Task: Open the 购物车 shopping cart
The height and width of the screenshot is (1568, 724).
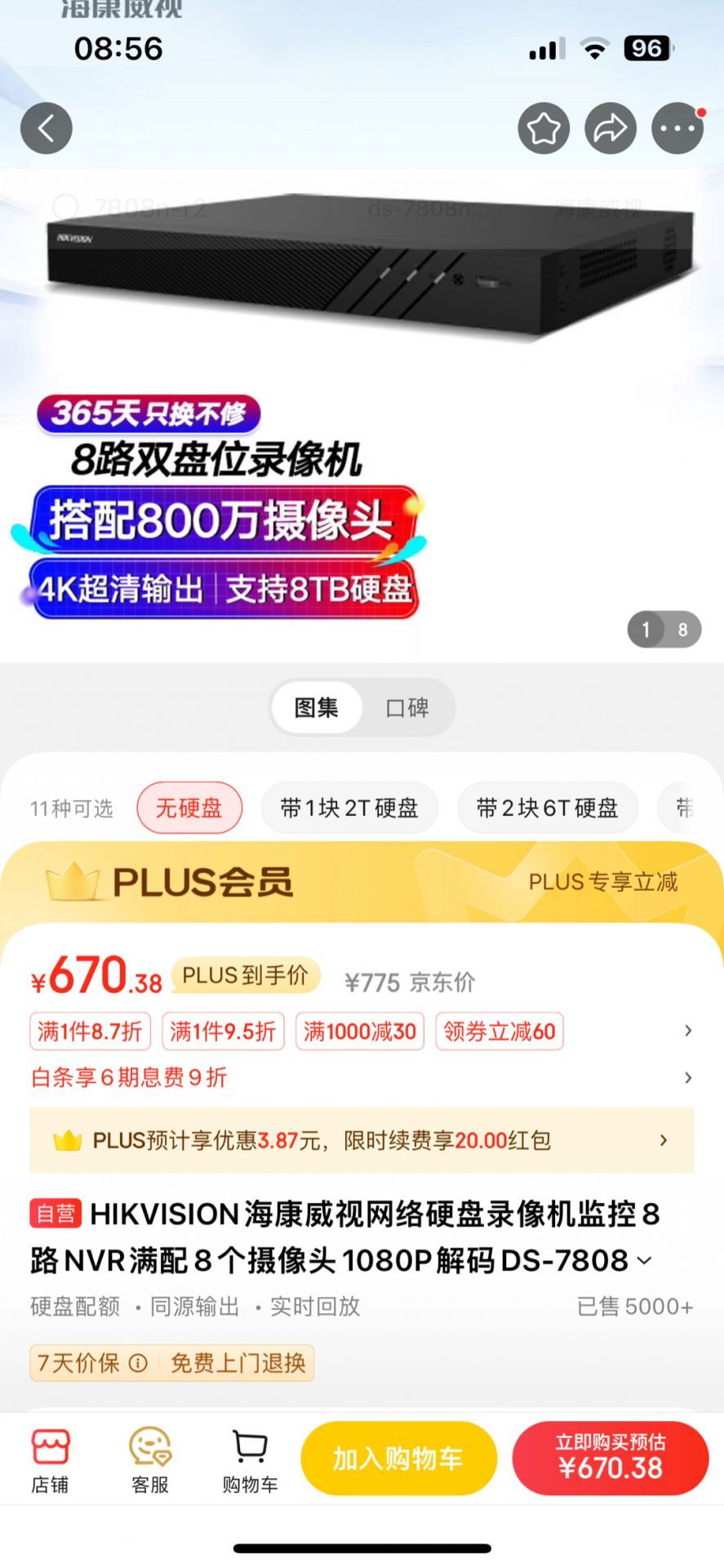Action: (250, 1460)
